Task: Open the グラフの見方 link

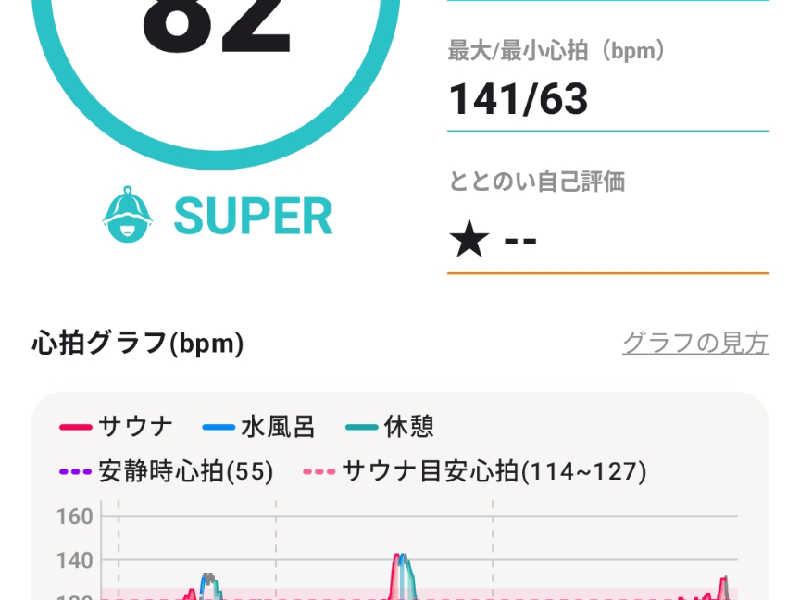Action: 695,344
